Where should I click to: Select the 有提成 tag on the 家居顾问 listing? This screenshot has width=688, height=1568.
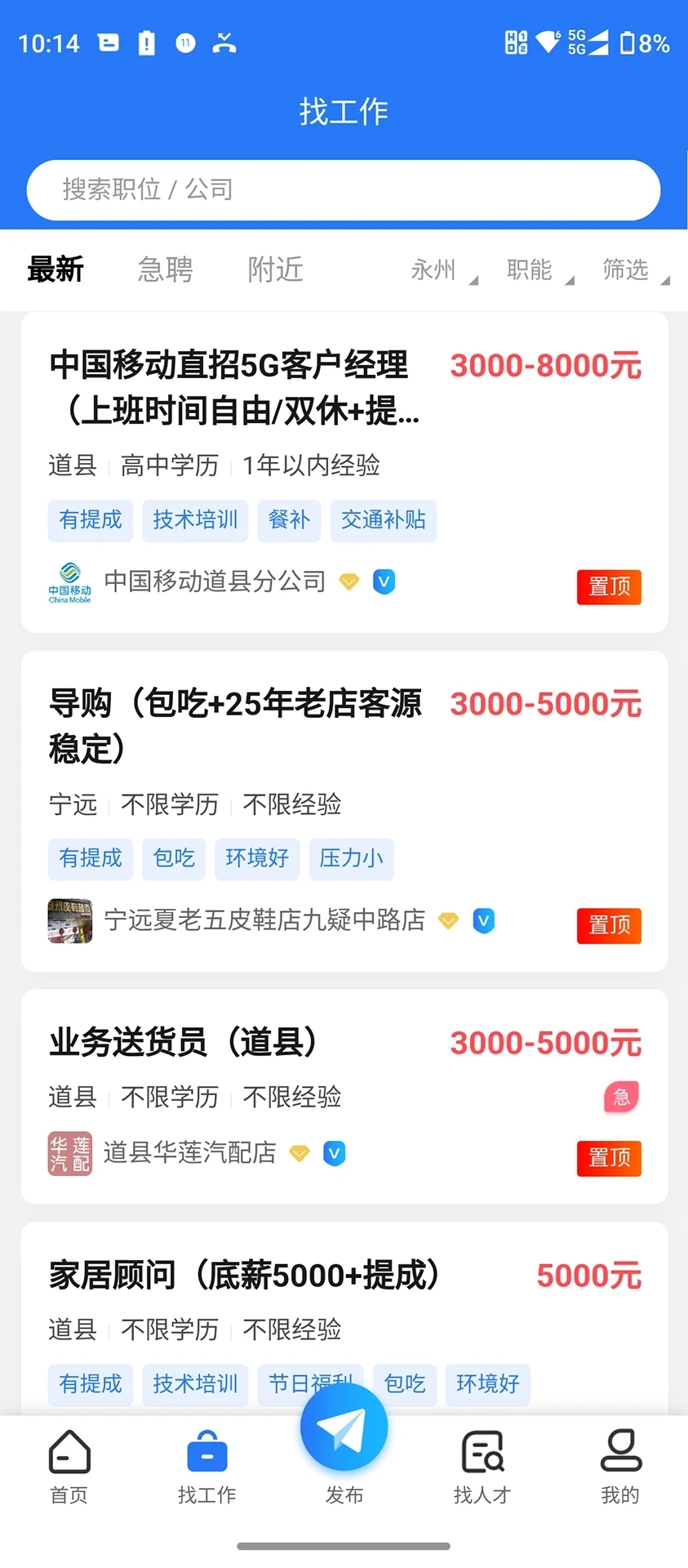pyautogui.click(x=90, y=1384)
